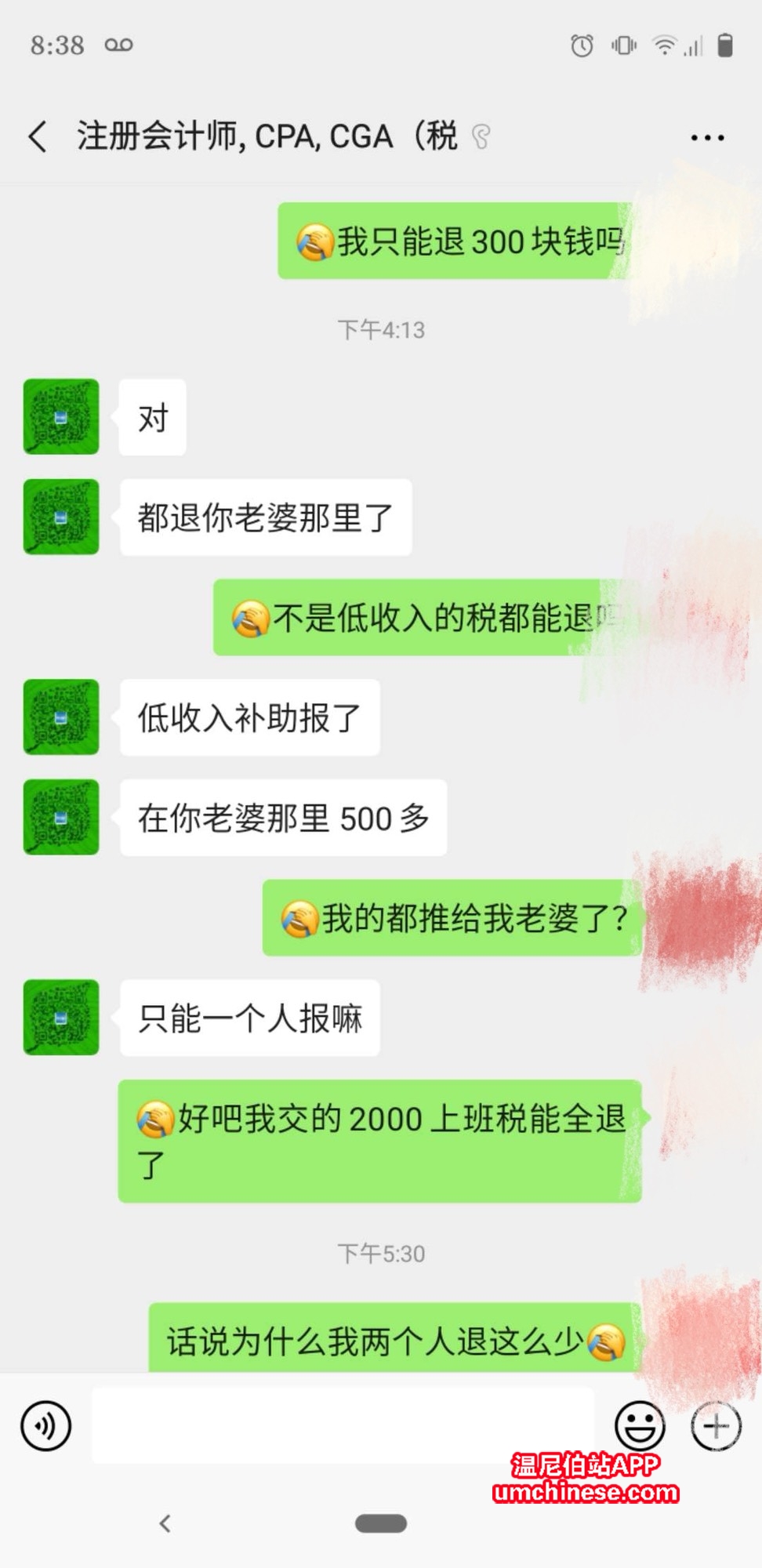Tap the home pill in the navigation bar
The image size is (762, 1568).
[x=381, y=1523]
